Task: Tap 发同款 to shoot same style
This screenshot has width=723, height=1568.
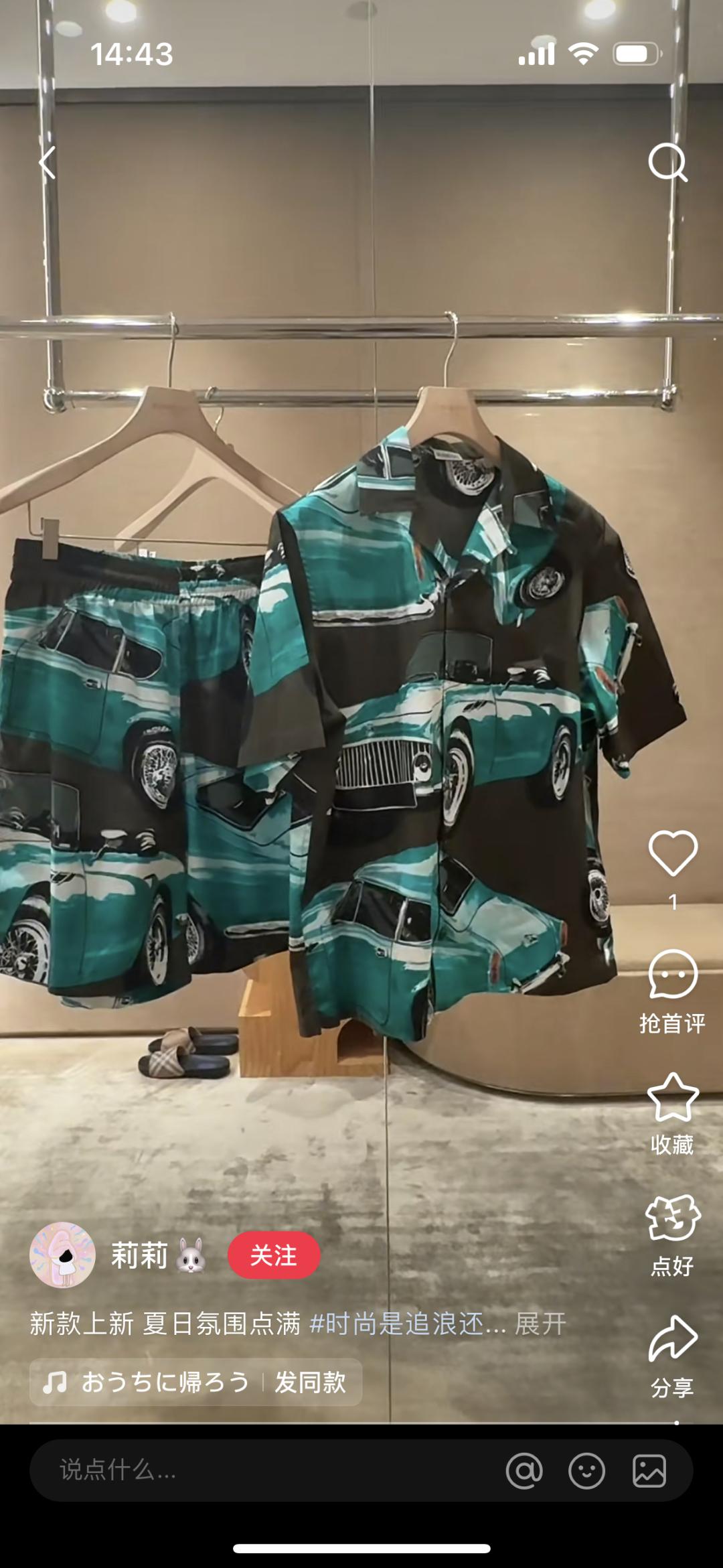Action: 310,1382
